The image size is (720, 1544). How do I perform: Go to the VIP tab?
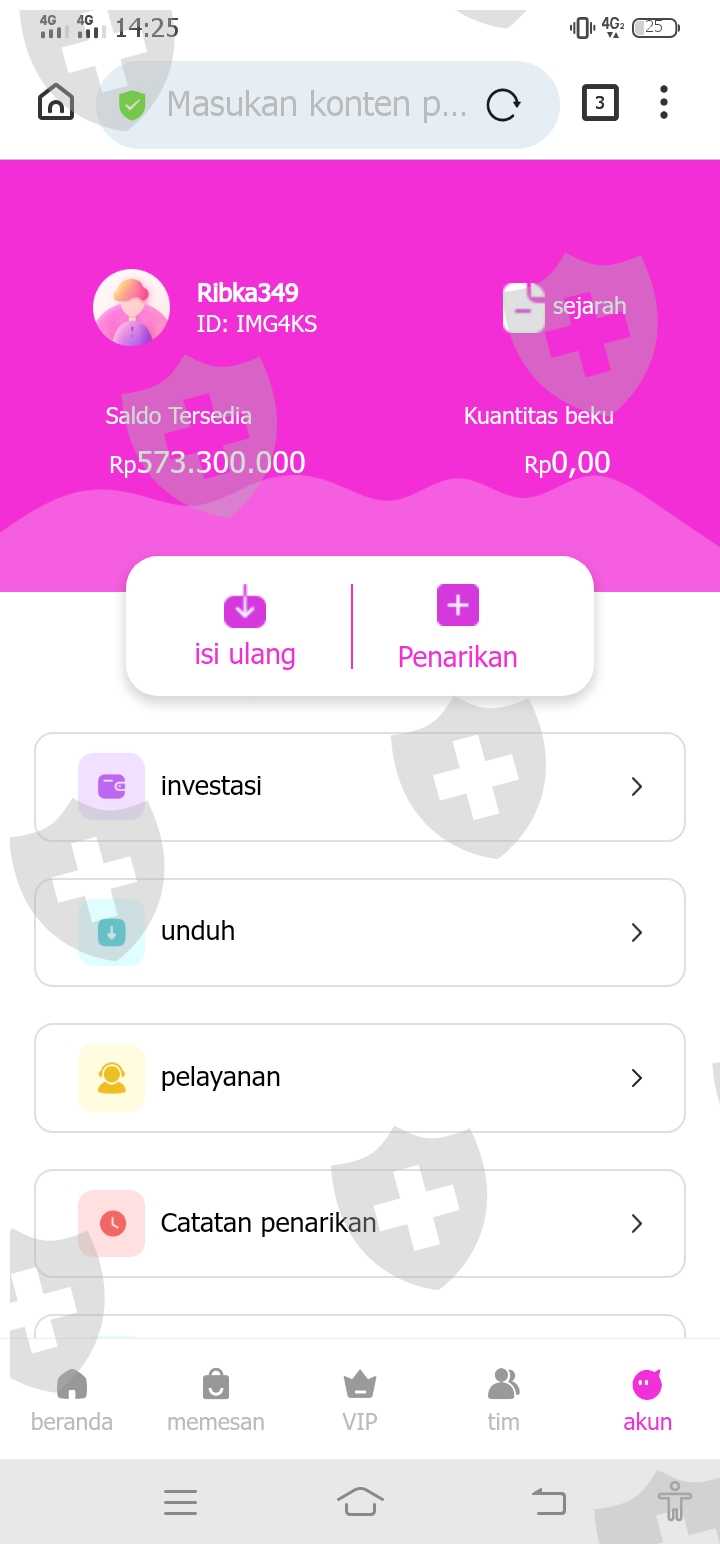pos(360,1401)
